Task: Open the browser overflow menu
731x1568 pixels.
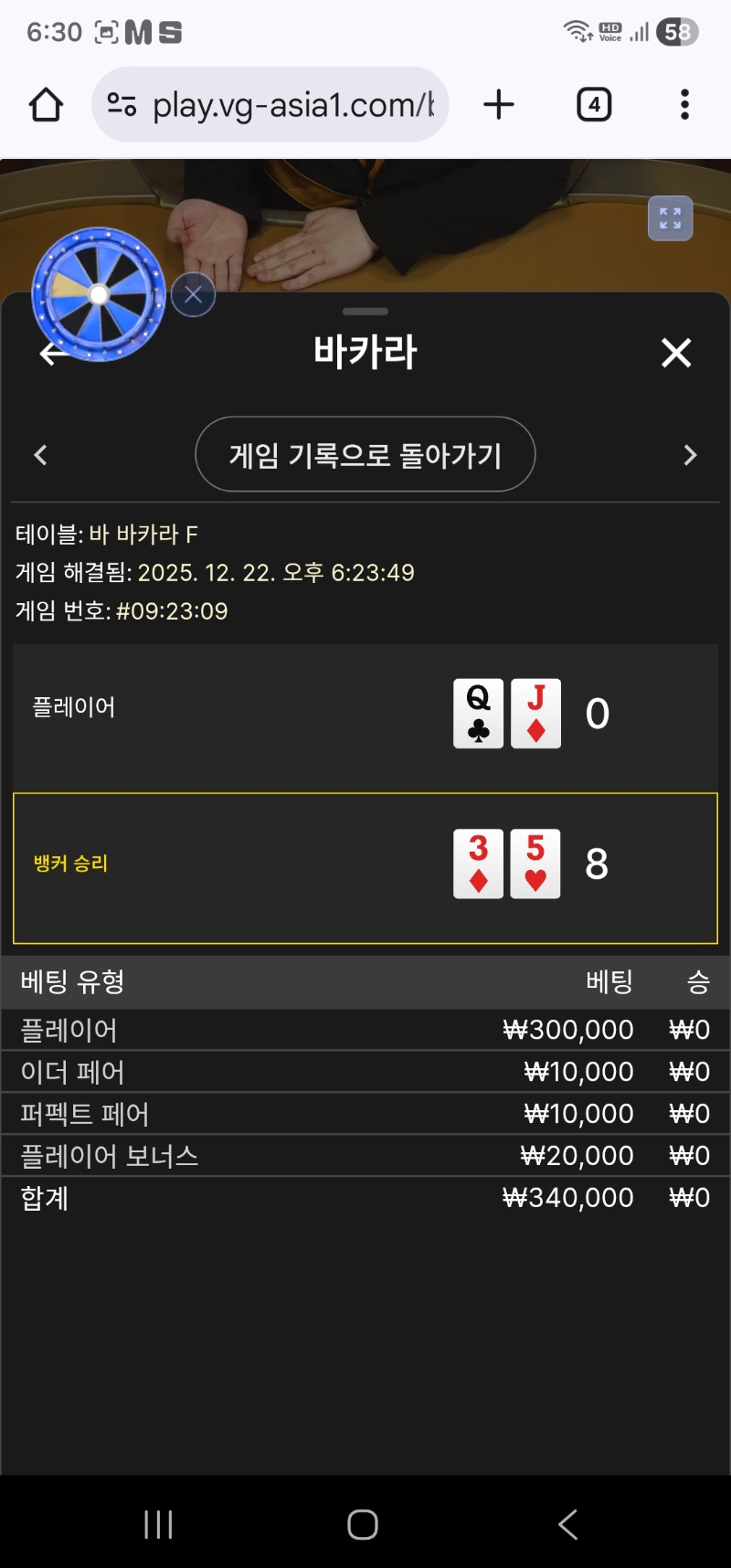Action: [684, 105]
